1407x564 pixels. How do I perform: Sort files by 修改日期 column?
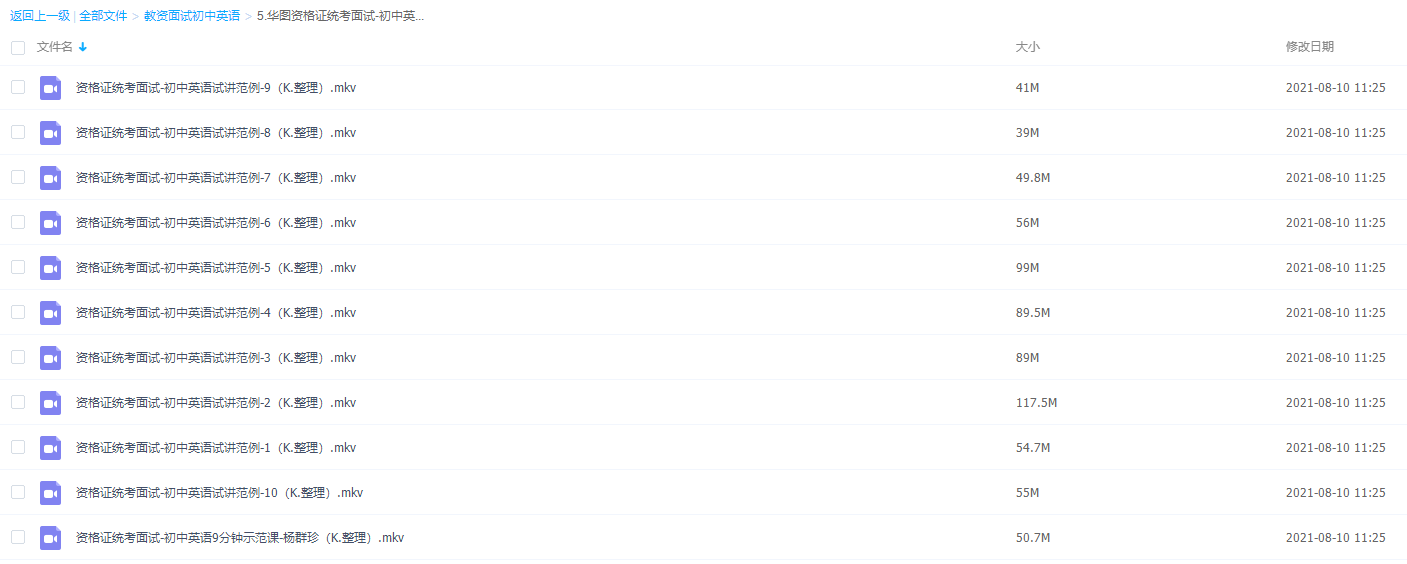click(x=1309, y=47)
